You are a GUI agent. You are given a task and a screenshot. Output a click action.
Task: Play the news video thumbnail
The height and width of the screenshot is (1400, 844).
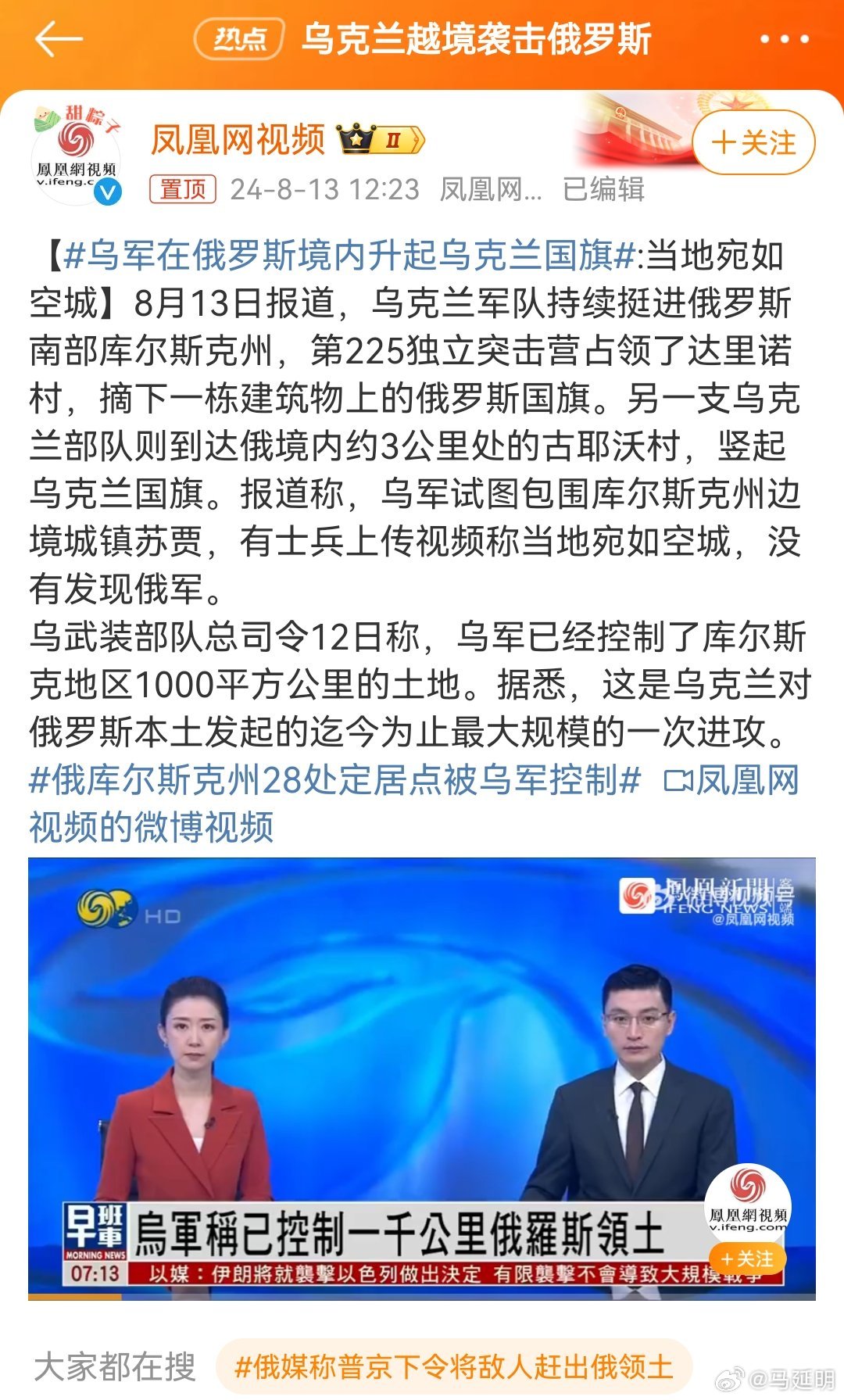coord(421,1079)
